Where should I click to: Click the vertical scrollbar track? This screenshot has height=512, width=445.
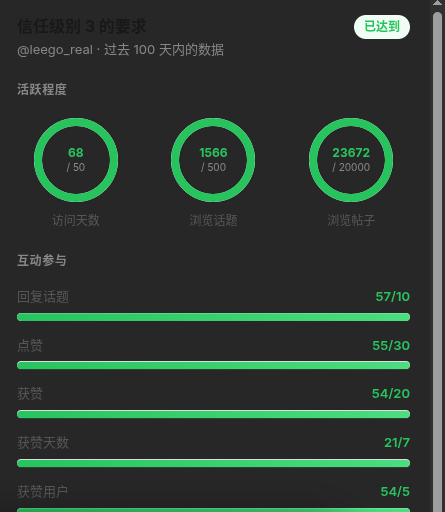[x=437, y=259]
